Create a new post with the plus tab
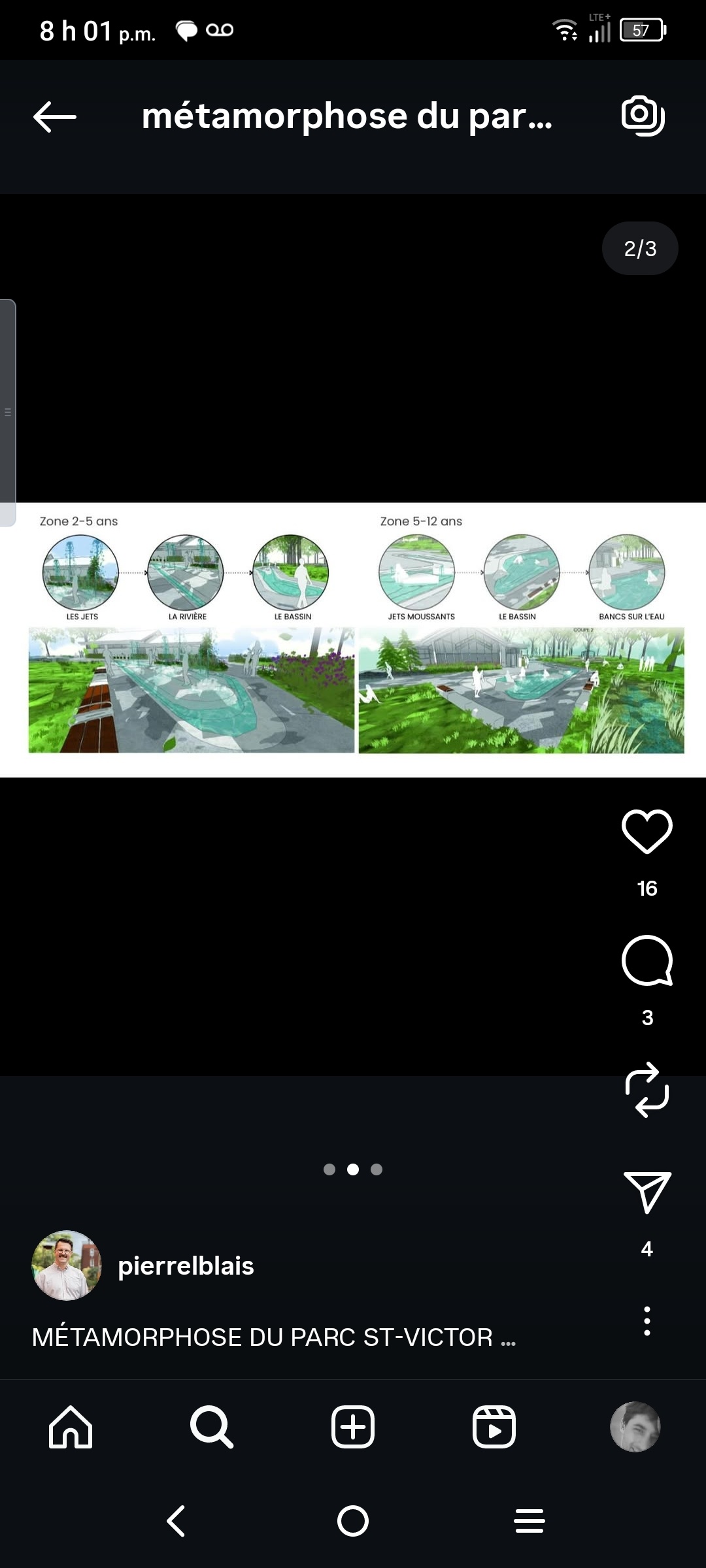Viewport: 706px width, 1568px height. 353,1427
